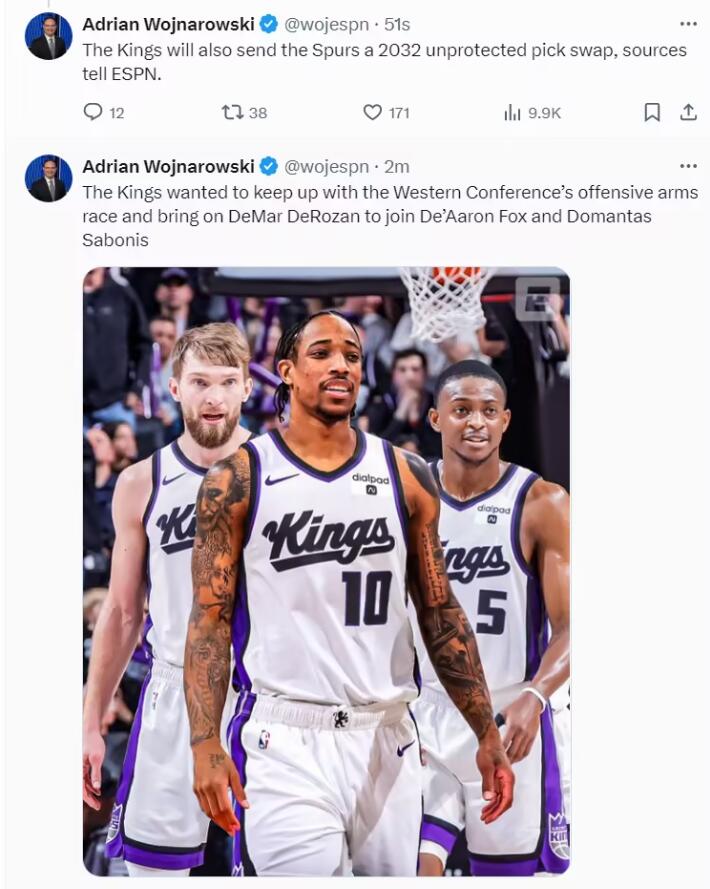Bookmark the 2032 pick swap tweet

pos(652,113)
